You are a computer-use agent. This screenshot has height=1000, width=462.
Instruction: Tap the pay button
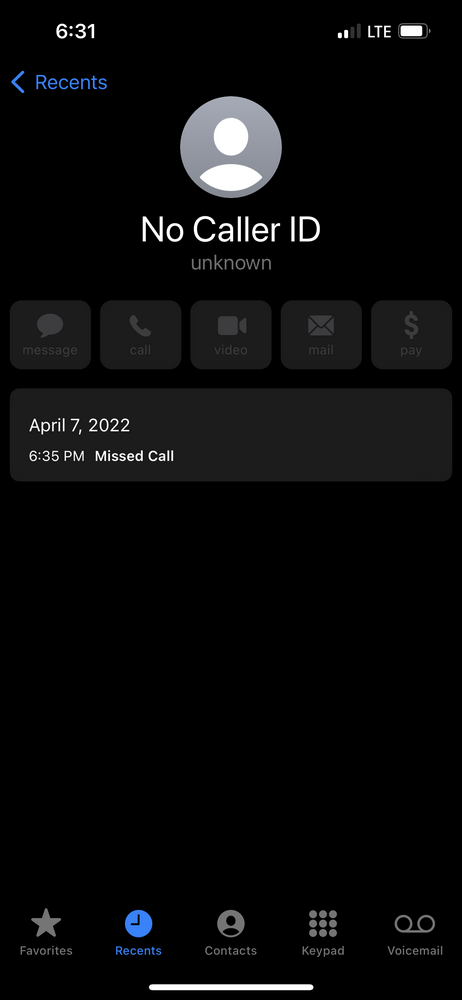coord(412,335)
